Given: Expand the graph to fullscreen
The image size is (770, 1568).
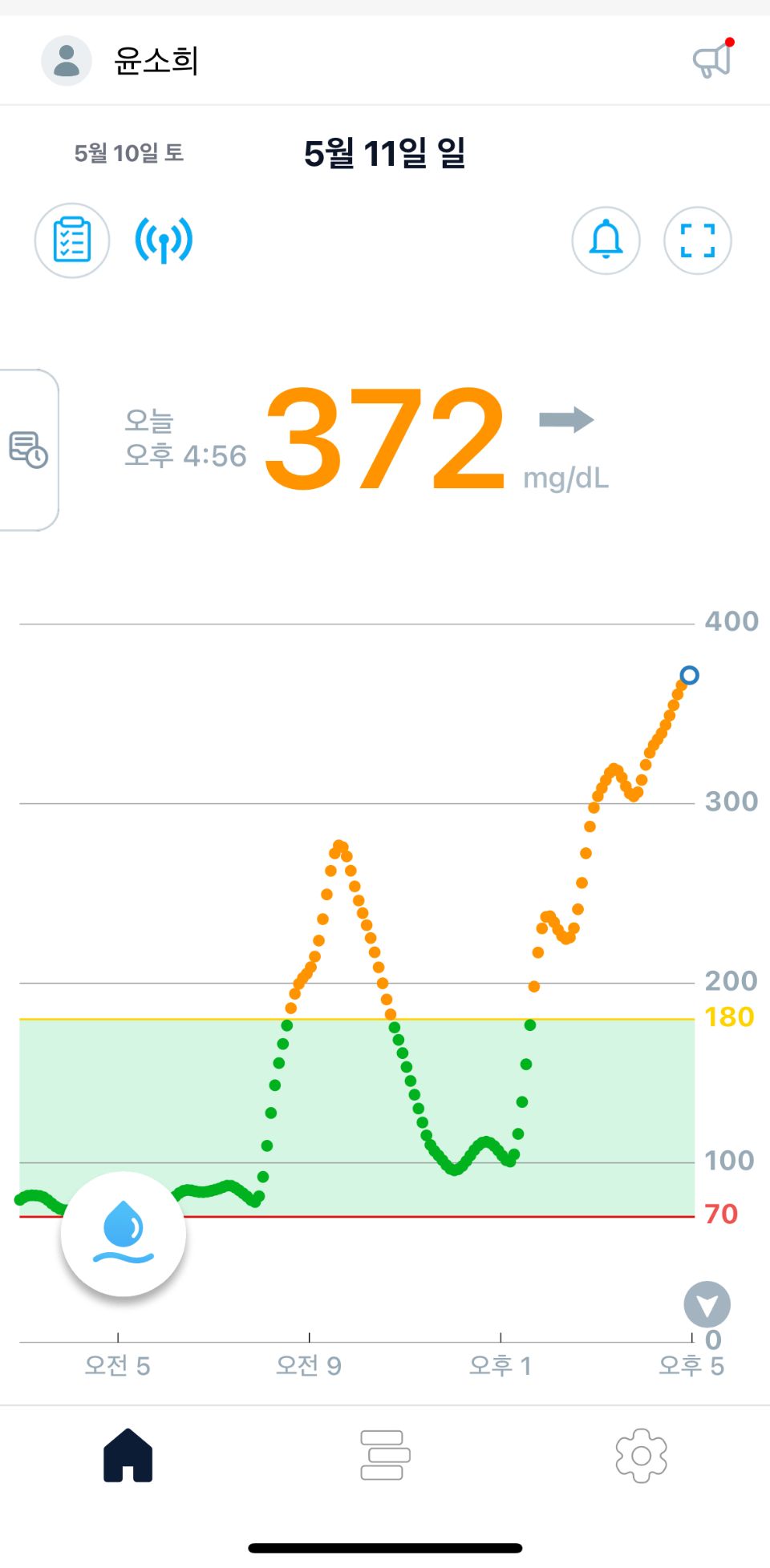Looking at the screenshot, I should (x=697, y=240).
